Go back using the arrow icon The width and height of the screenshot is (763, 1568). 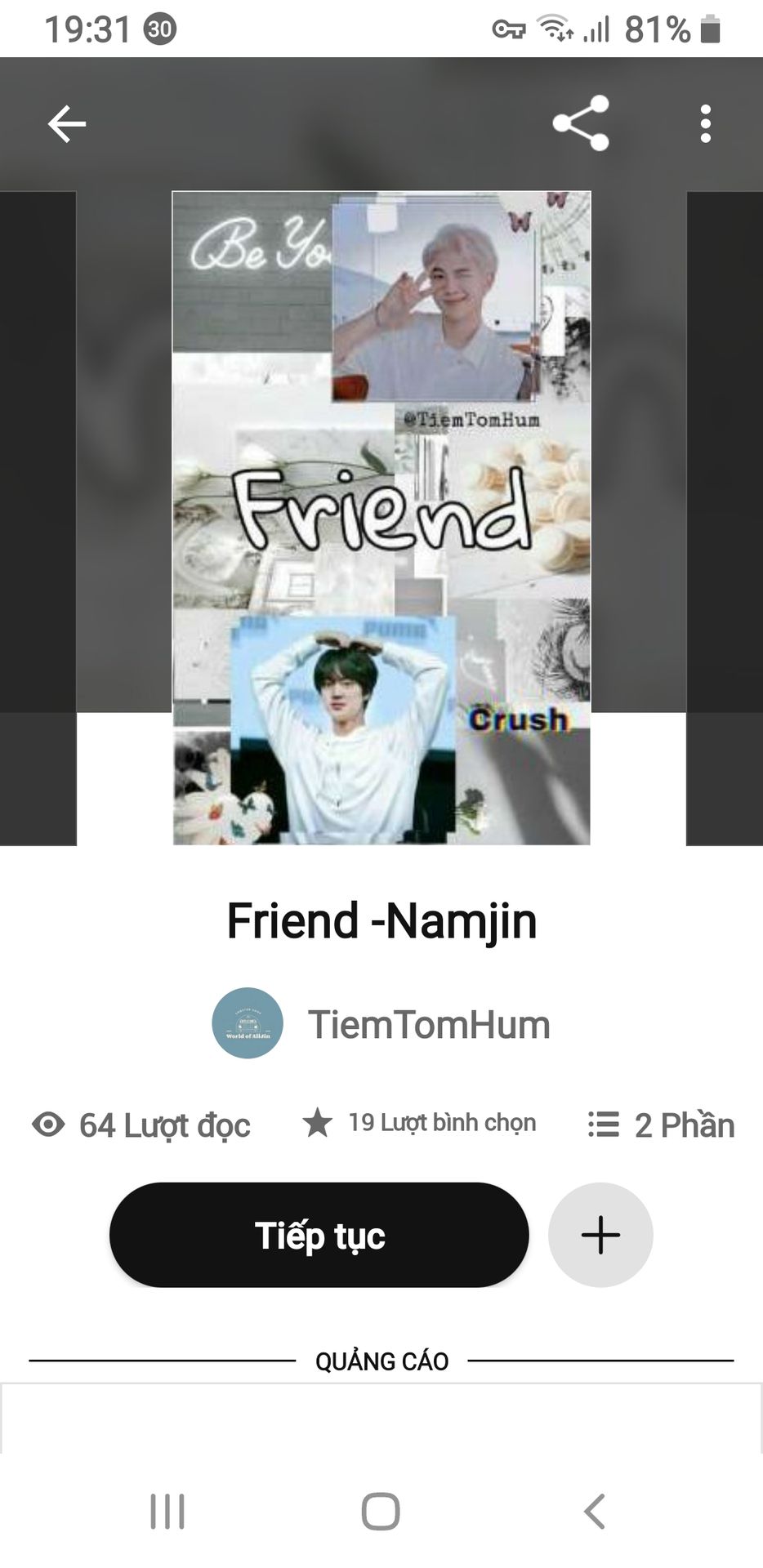click(66, 124)
